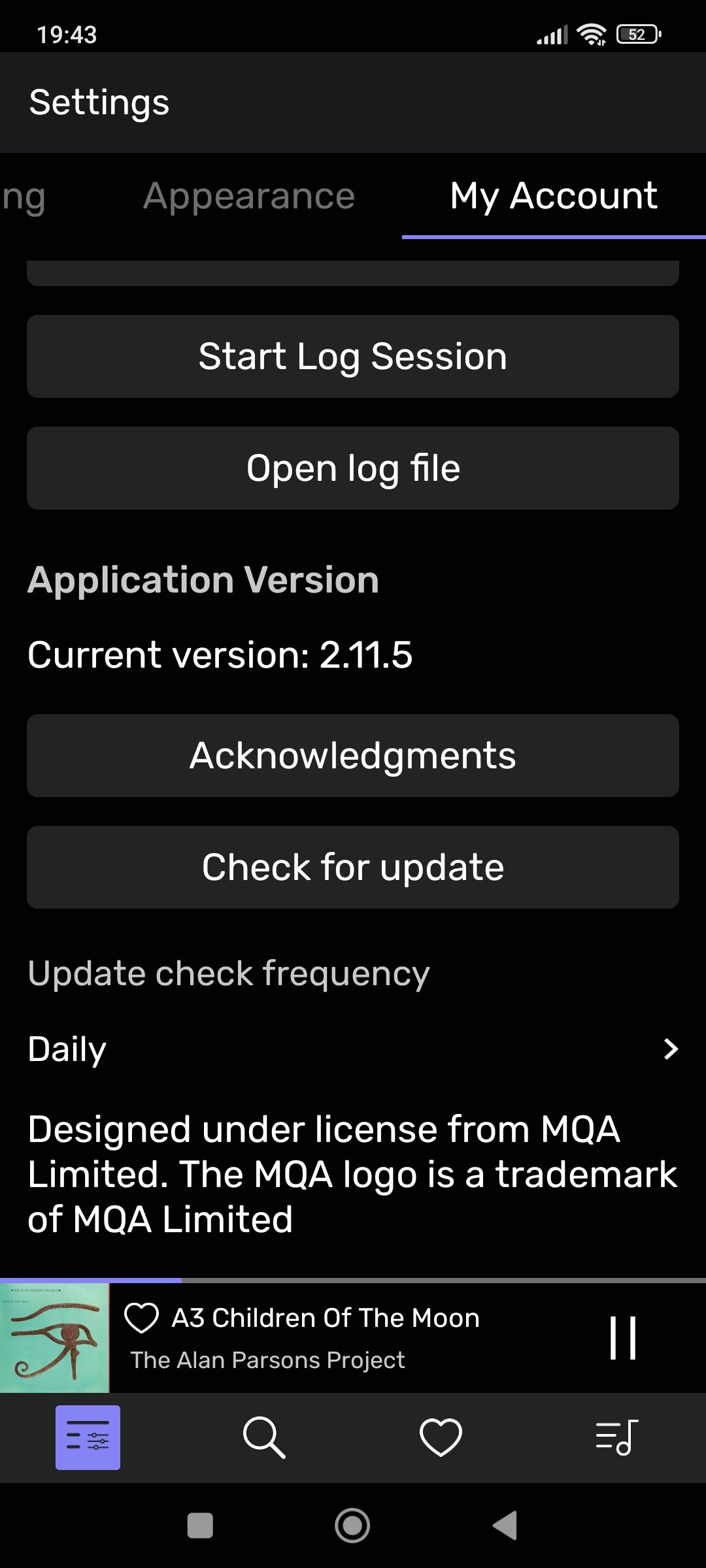Screen dimensions: 706x1568
Task: Switch to the Appearance tab
Action: pyautogui.click(x=249, y=196)
